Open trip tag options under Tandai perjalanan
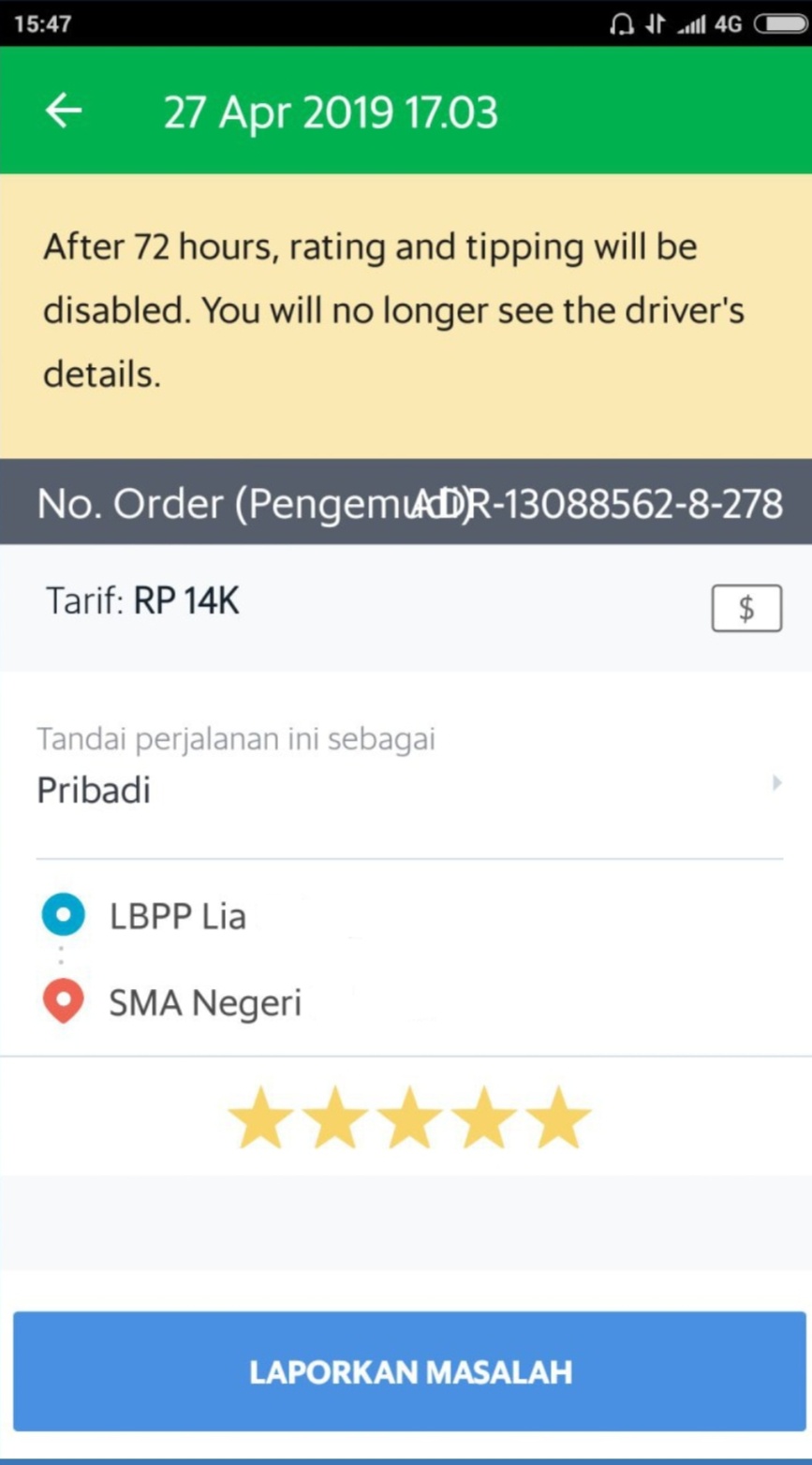 pos(236,738)
